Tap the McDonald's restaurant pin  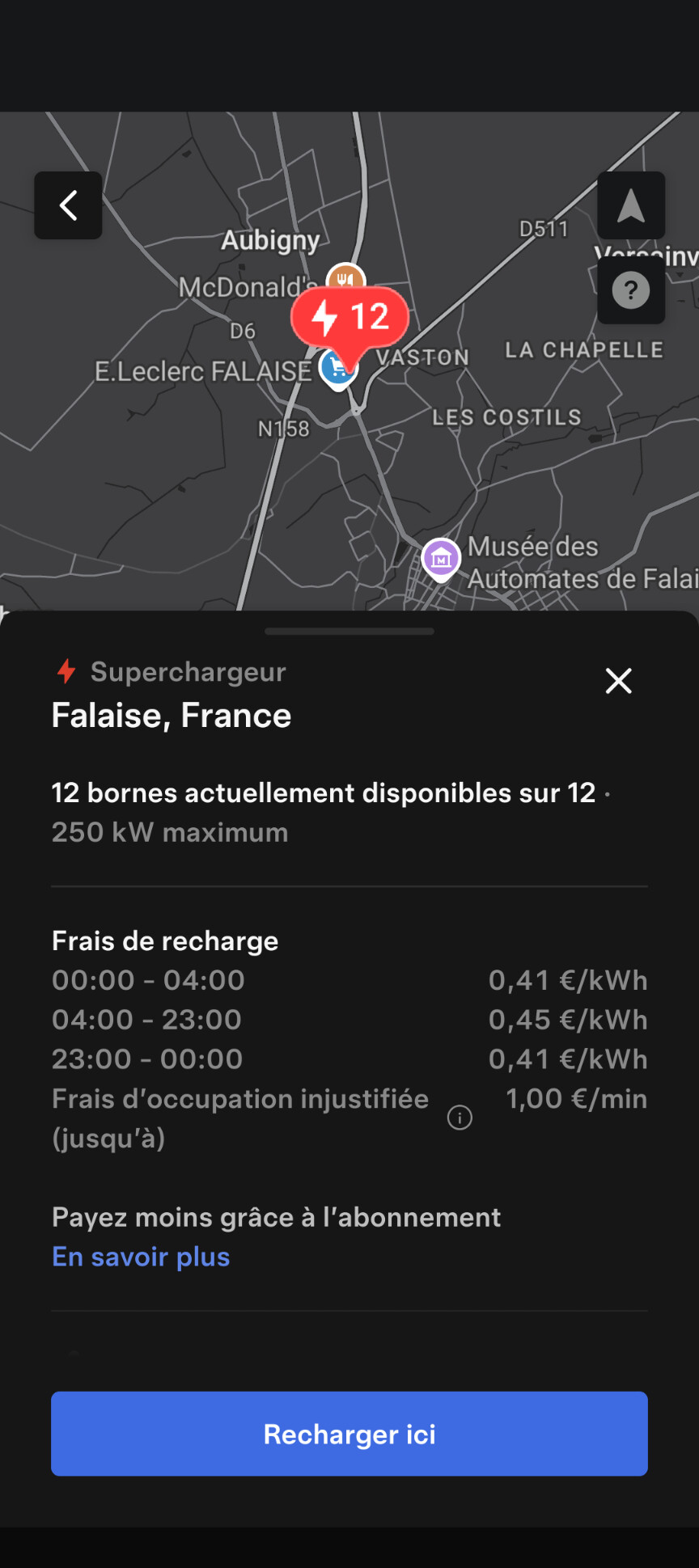346,277
